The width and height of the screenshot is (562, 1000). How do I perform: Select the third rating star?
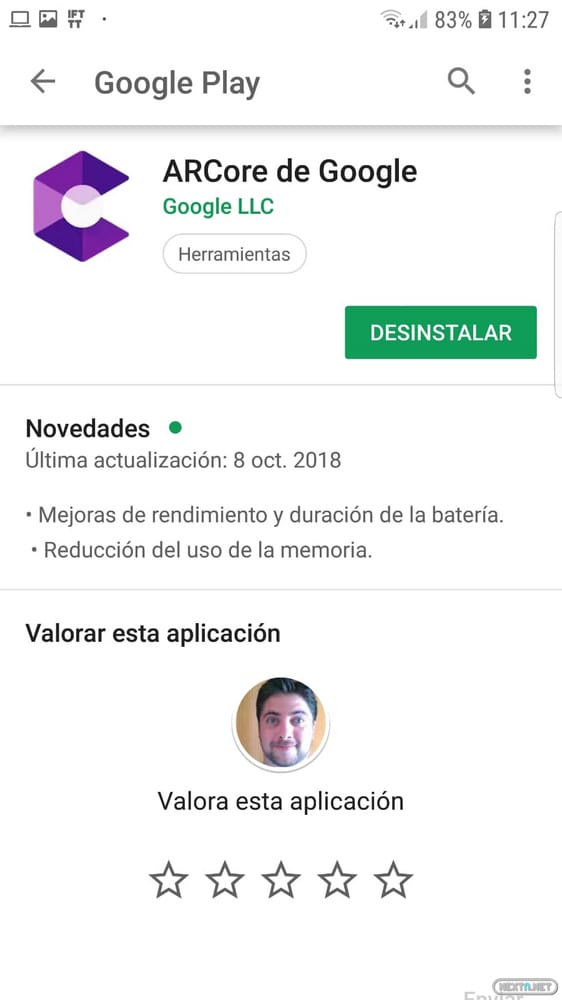click(281, 879)
